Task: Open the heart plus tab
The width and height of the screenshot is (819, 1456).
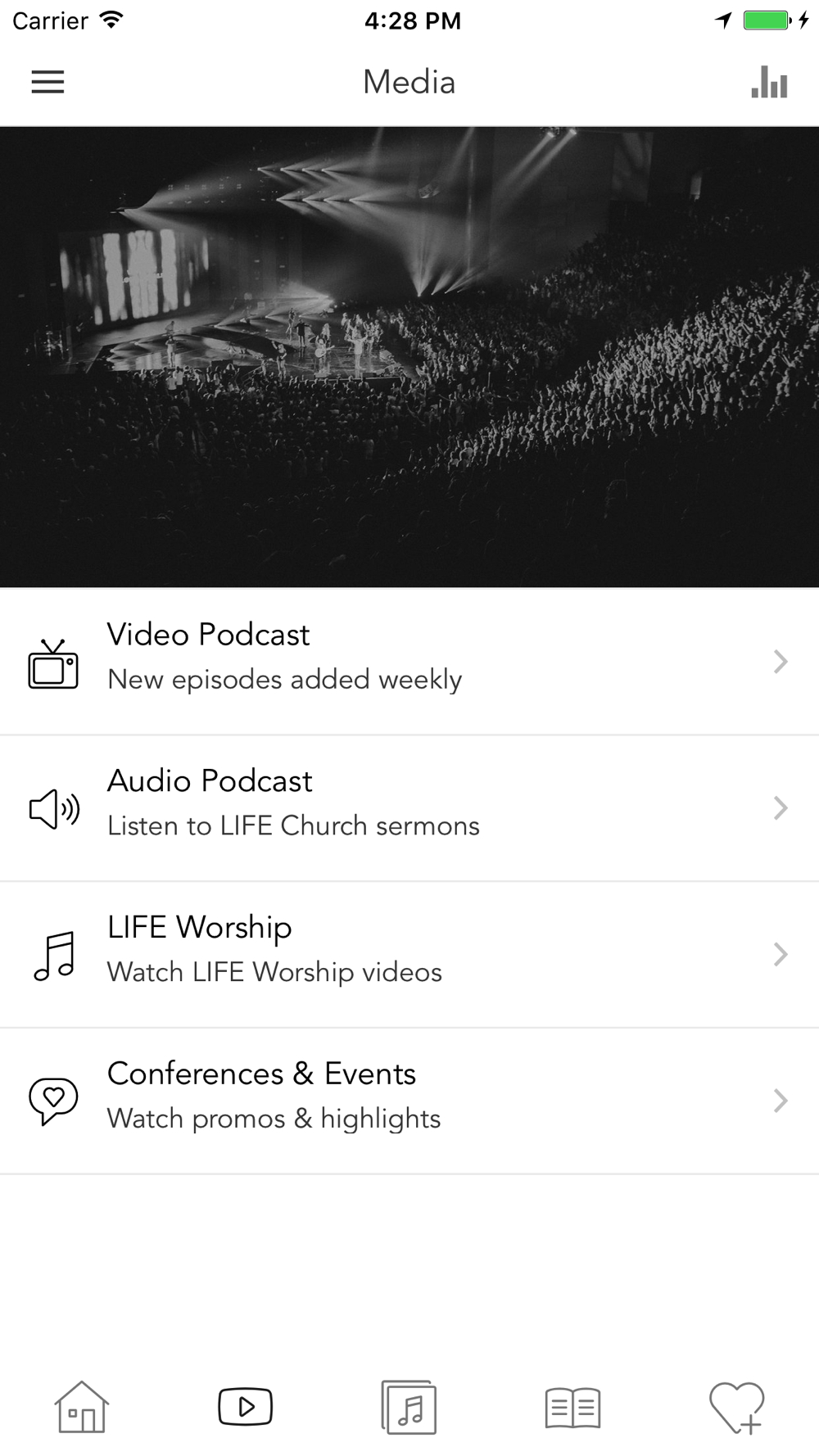Action: click(736, 1407)
